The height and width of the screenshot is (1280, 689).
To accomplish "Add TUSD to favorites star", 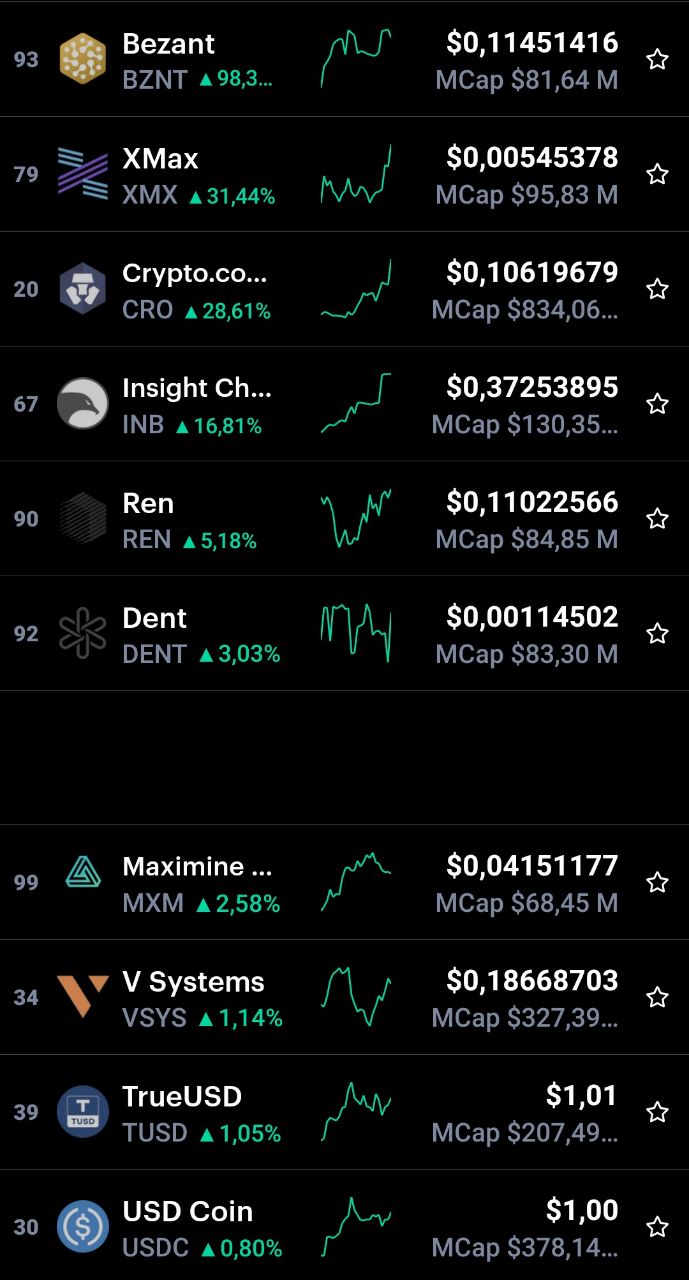I will pyautogui.click(x=657, y=1112).
